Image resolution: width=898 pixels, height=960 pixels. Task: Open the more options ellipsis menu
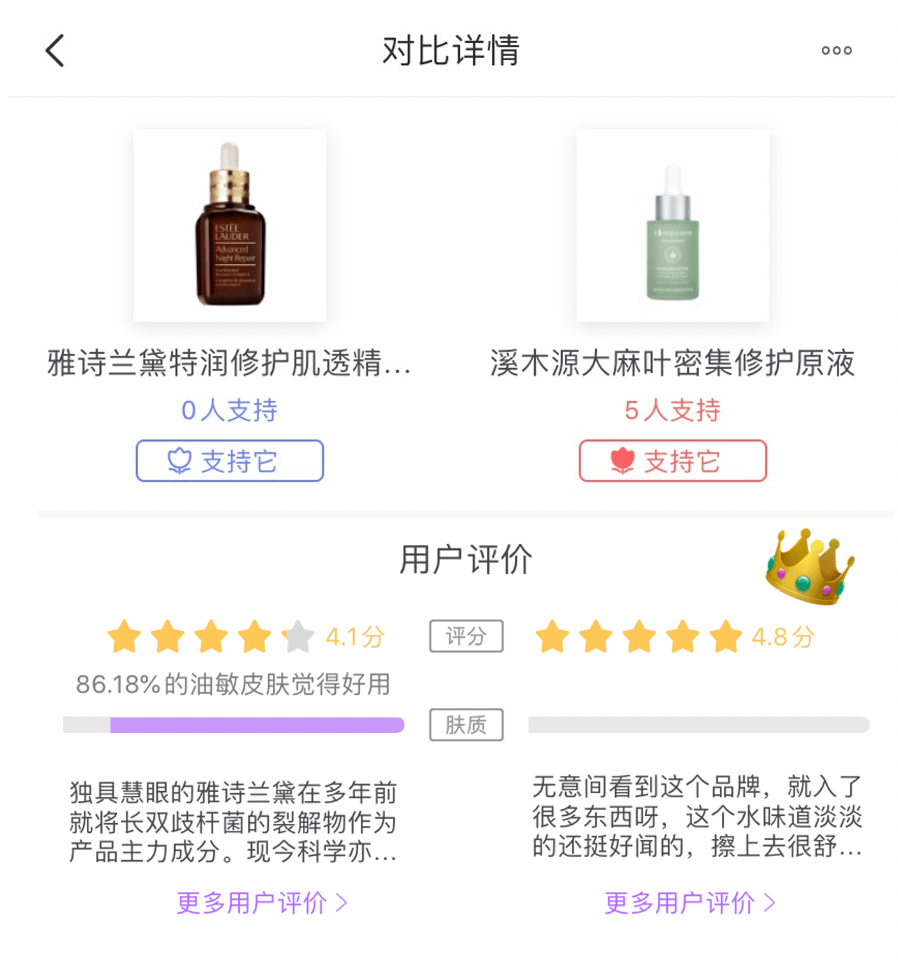point(836,49)
